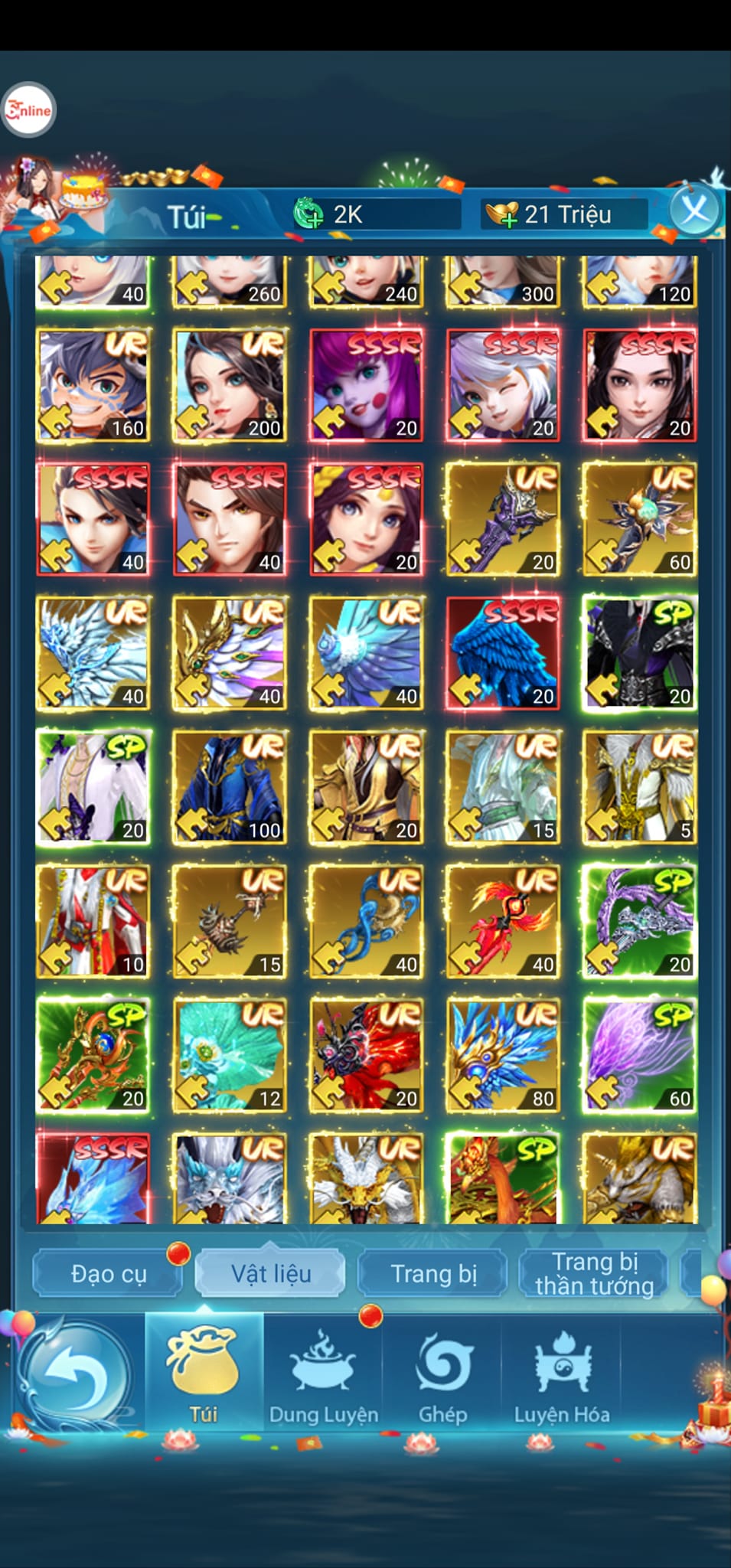Viewport: 731px width, 1568px height.
Task: Open the Dung Luyện section
Action: point(323,1375)
